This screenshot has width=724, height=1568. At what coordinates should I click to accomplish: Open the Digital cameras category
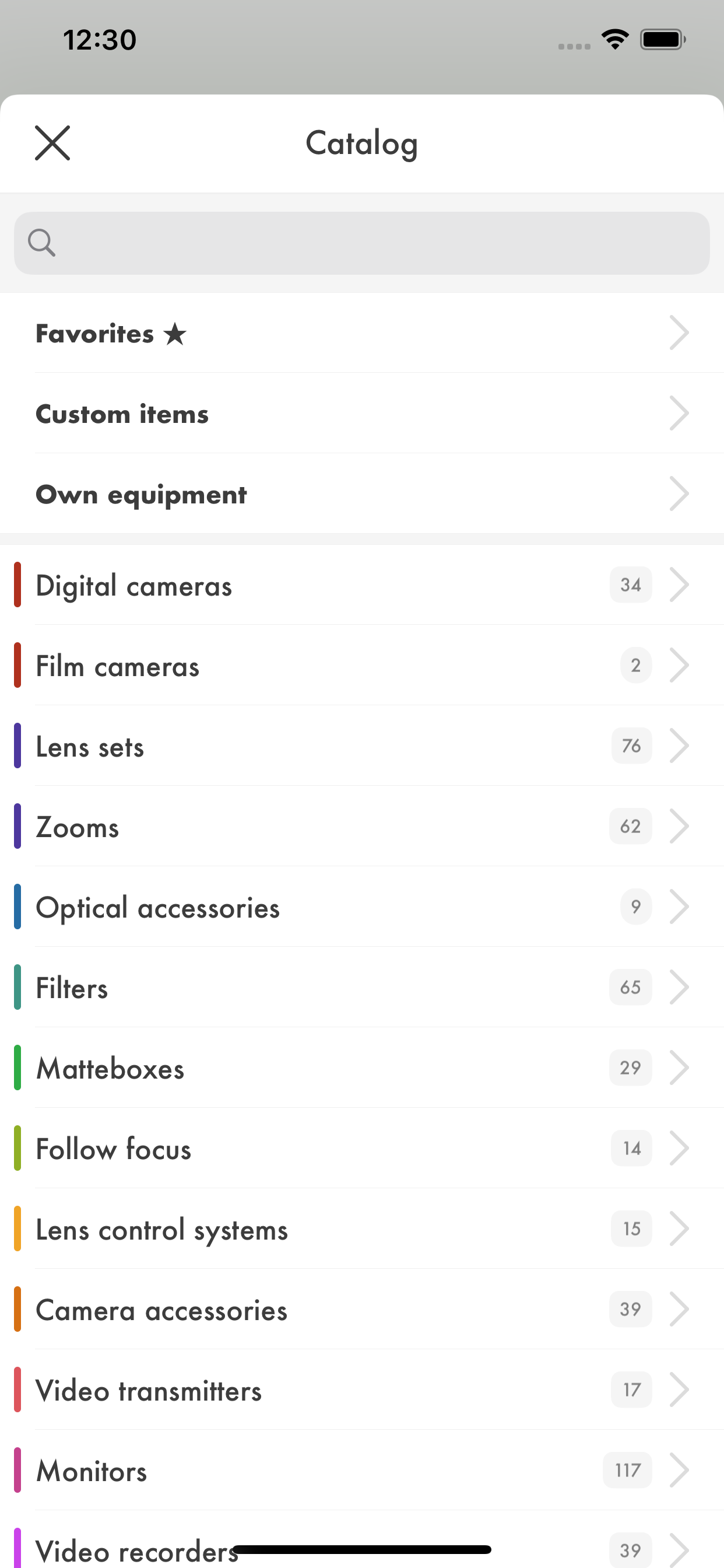click(362, 585)
